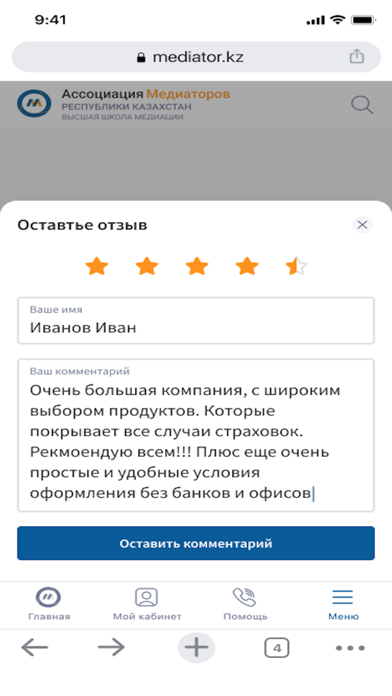
Task: Open the browser's three-dot menu
Action: point(350,648)
